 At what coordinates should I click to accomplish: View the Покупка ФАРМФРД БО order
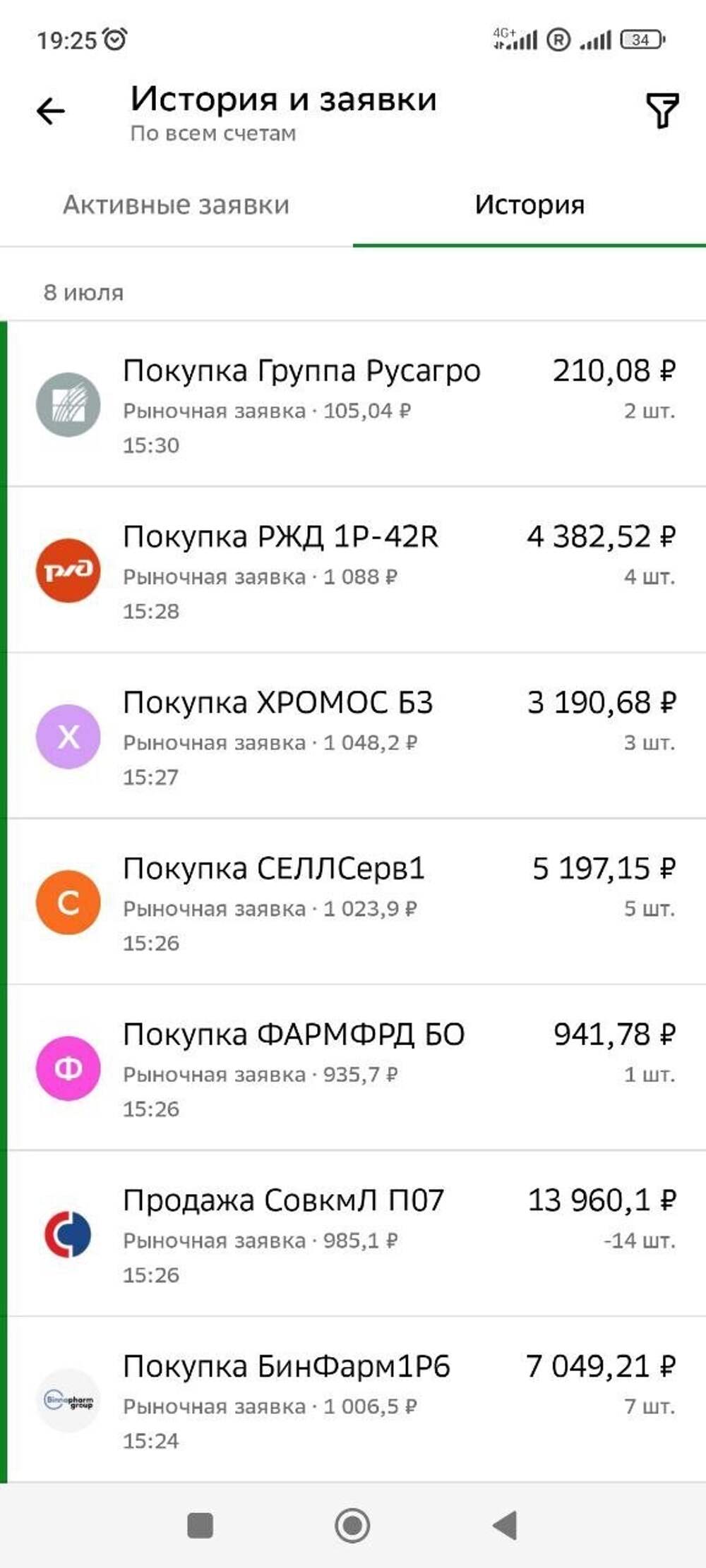[357, 1068]
